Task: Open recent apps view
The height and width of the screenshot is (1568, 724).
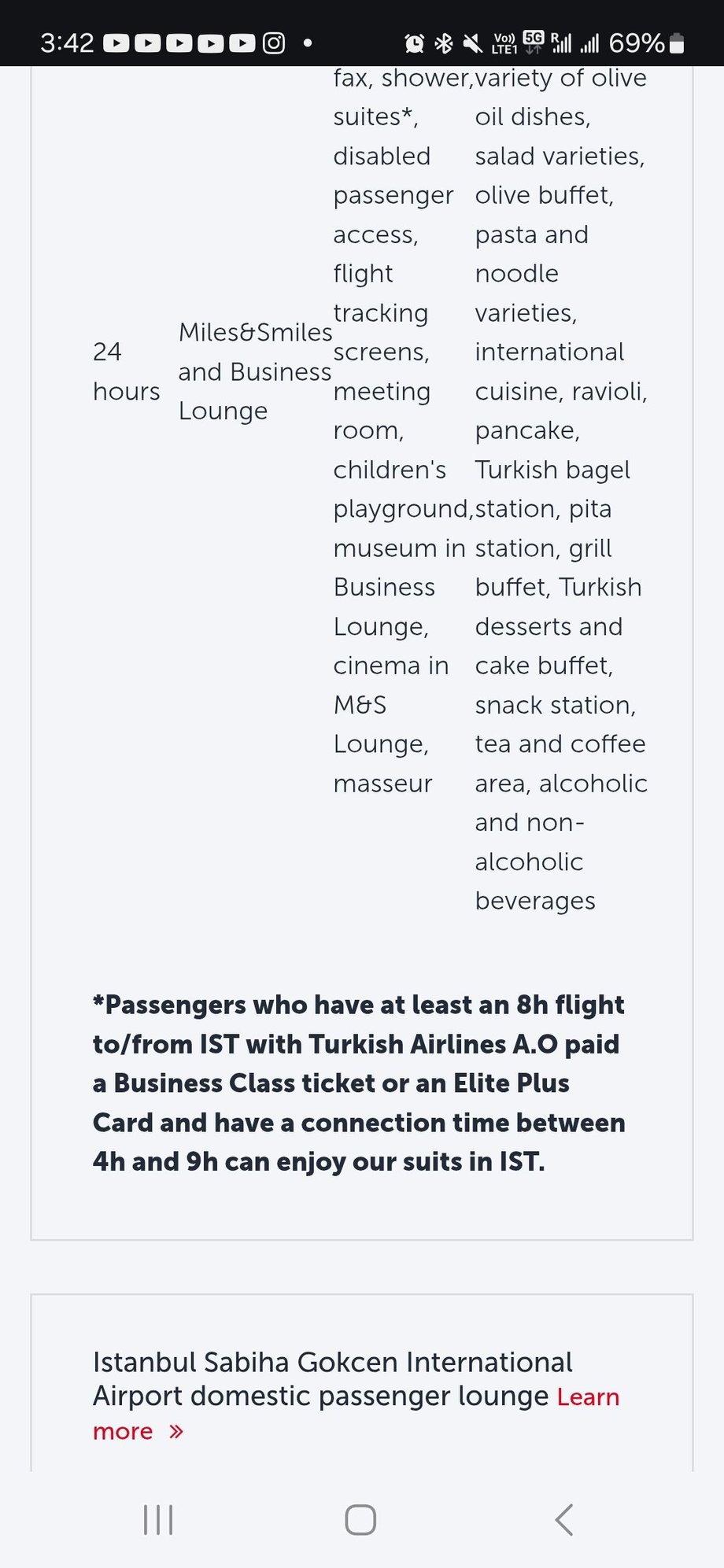Action: coord(158,1520)
